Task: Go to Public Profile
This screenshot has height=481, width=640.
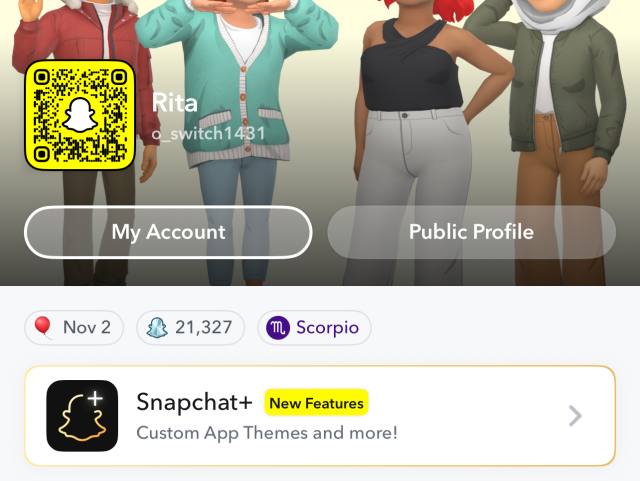Action: (471, 232)
